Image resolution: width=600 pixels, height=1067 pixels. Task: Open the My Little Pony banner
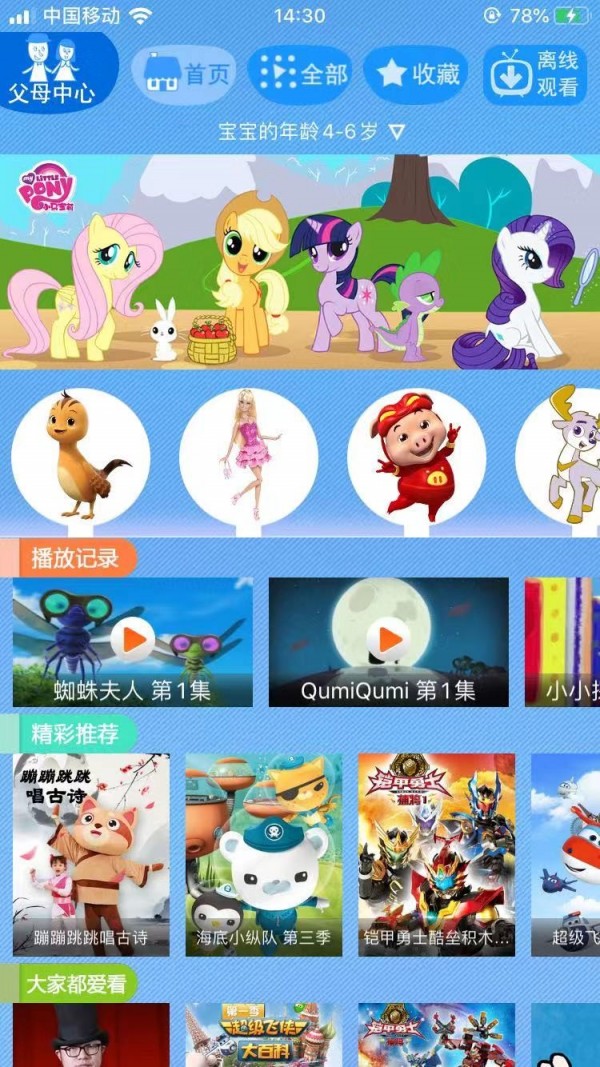(x=300, y=262)
